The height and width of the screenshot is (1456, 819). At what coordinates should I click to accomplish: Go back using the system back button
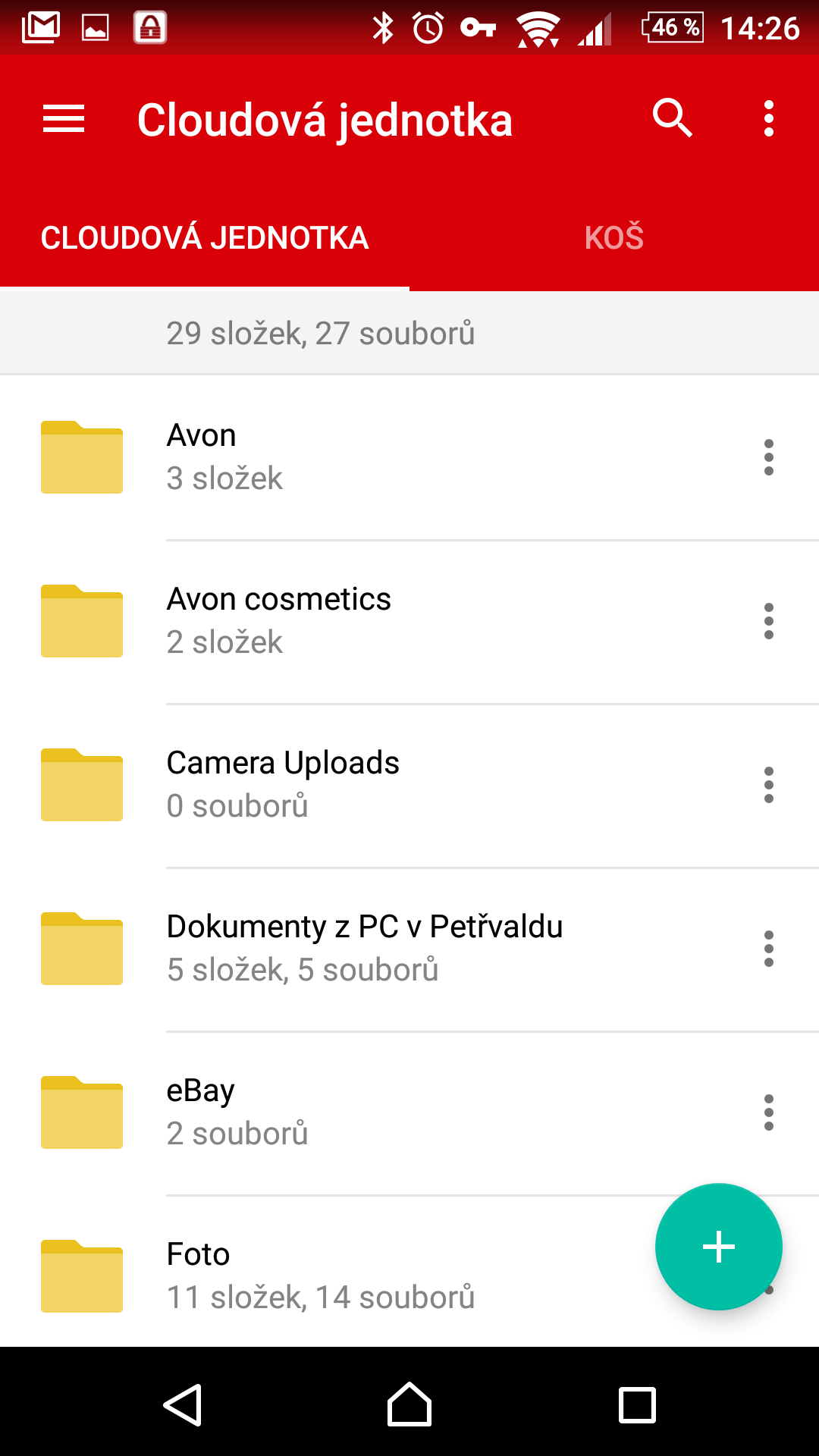(x=182, y=1404)
